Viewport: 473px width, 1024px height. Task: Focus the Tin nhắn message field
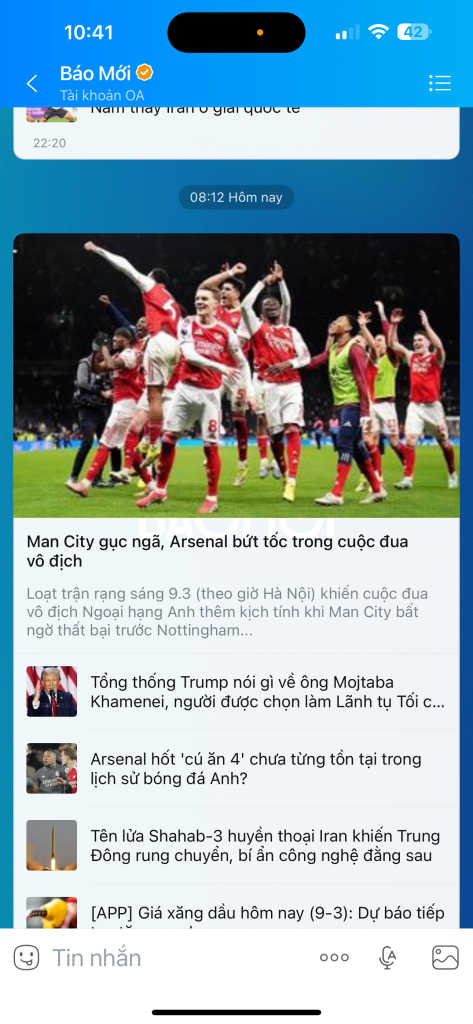176,957
